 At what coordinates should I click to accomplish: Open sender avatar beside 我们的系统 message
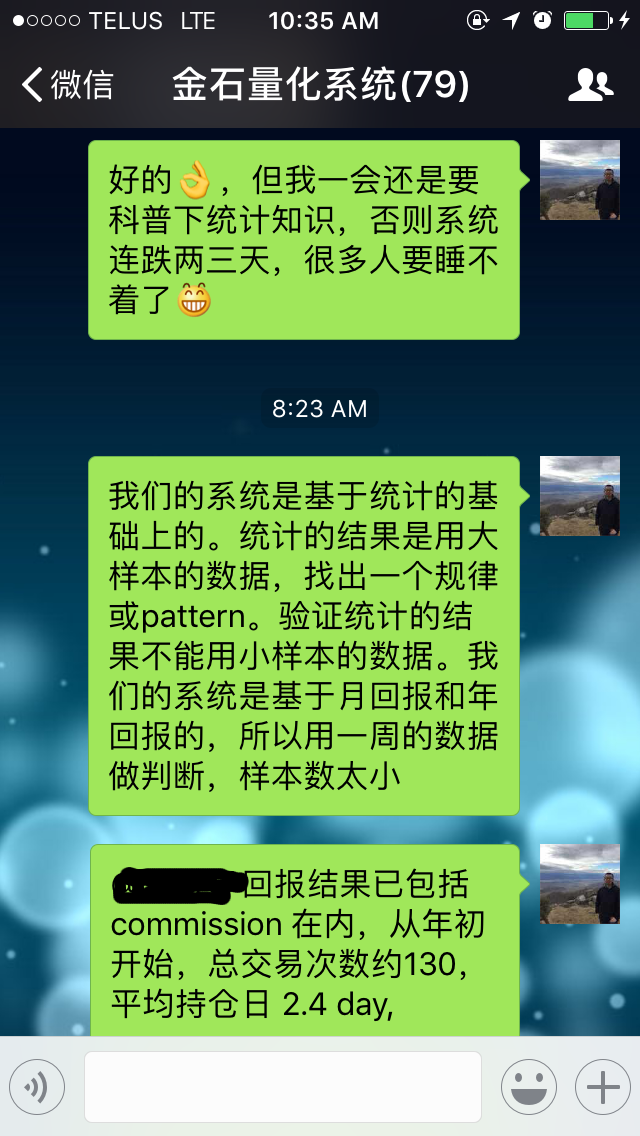coord(580,496)
